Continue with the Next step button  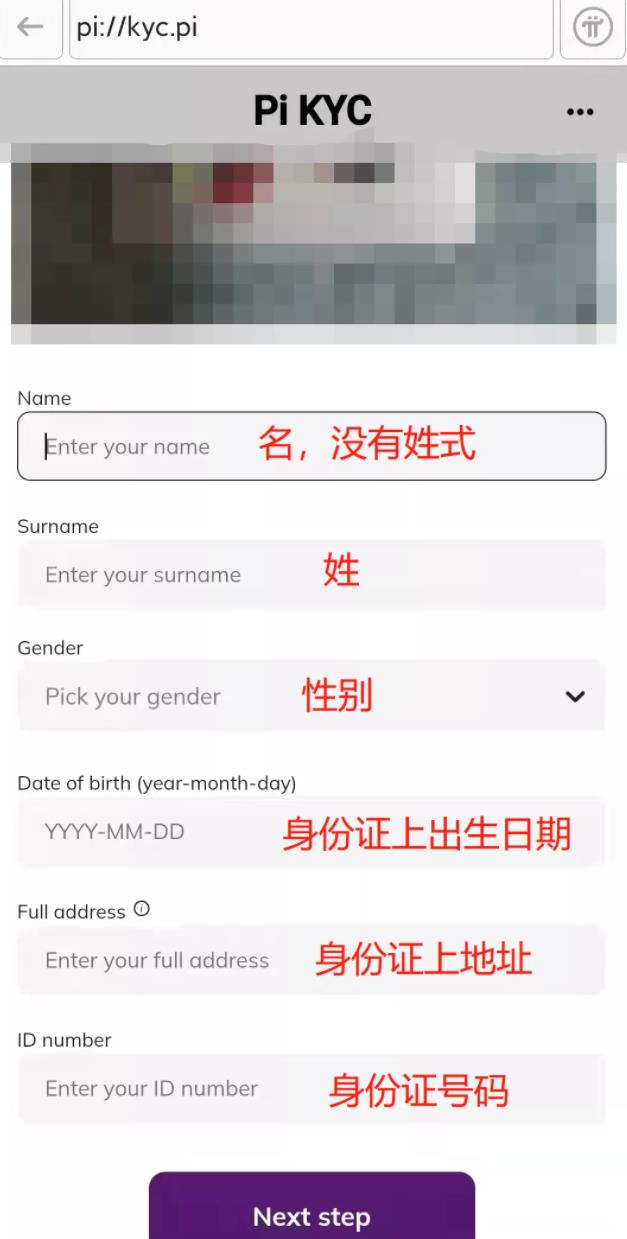pos(312,1208)
